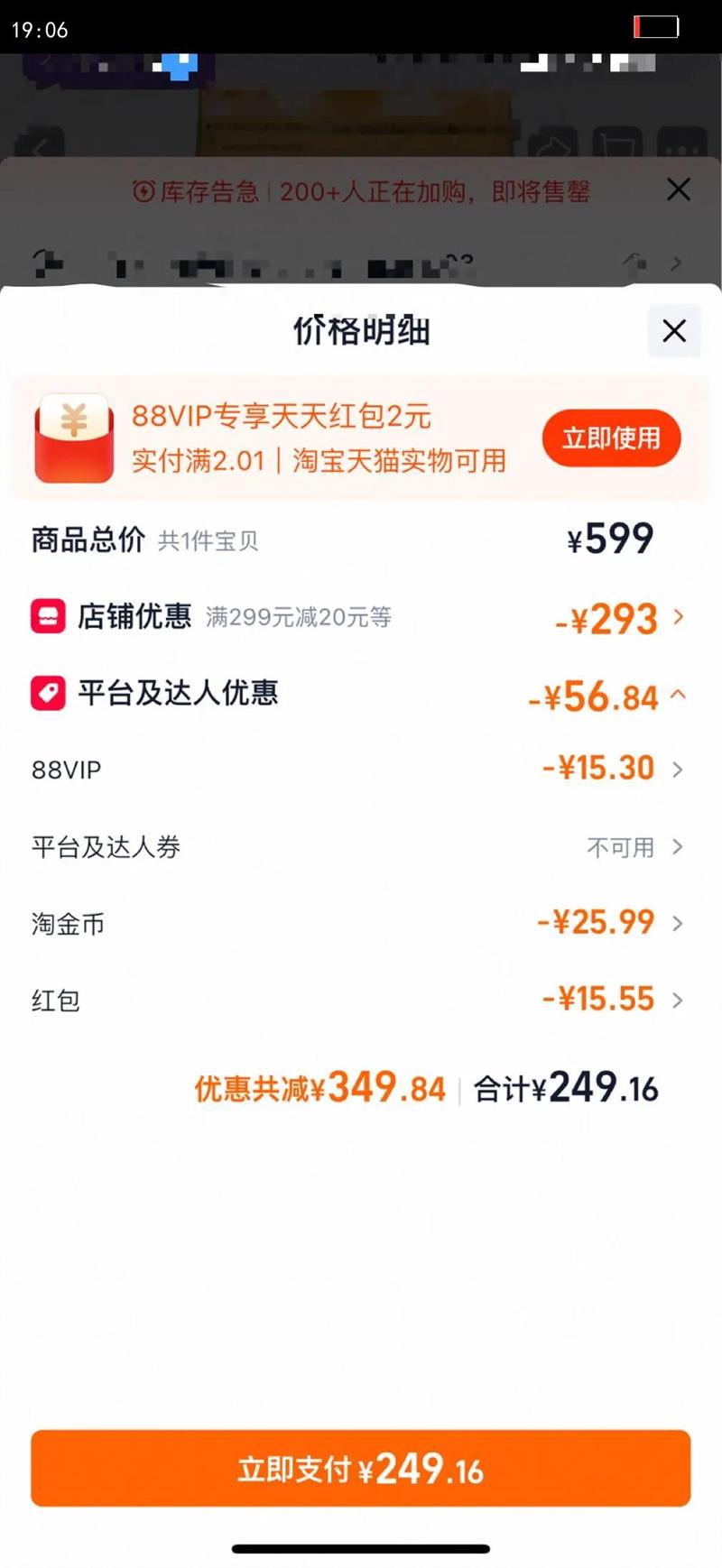Open 平台及达人券 coupon options

pos(361,847)
